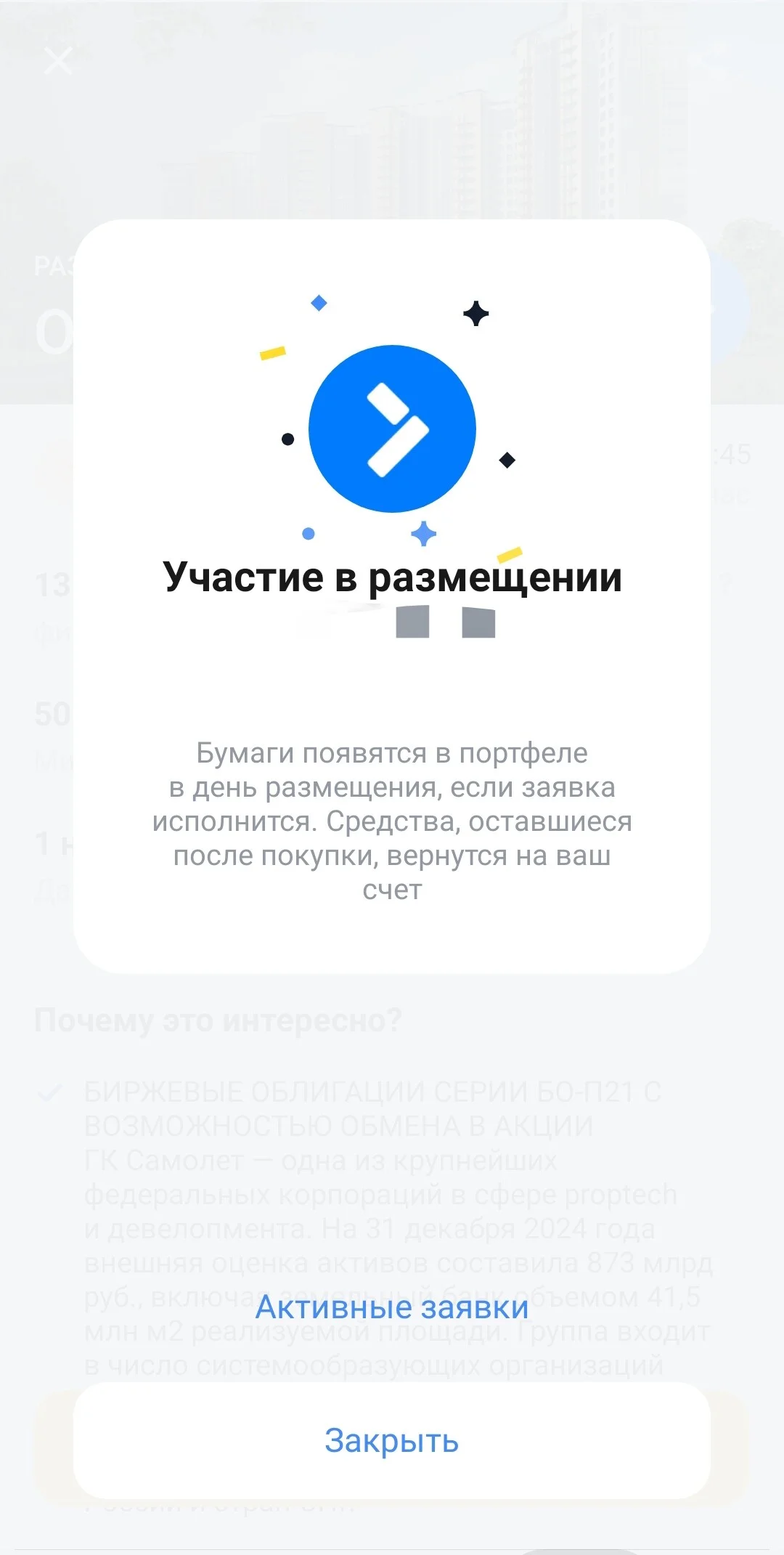Tap the Закрыть button
This screenshot has width=784, height=1555.
(392, 1440)
